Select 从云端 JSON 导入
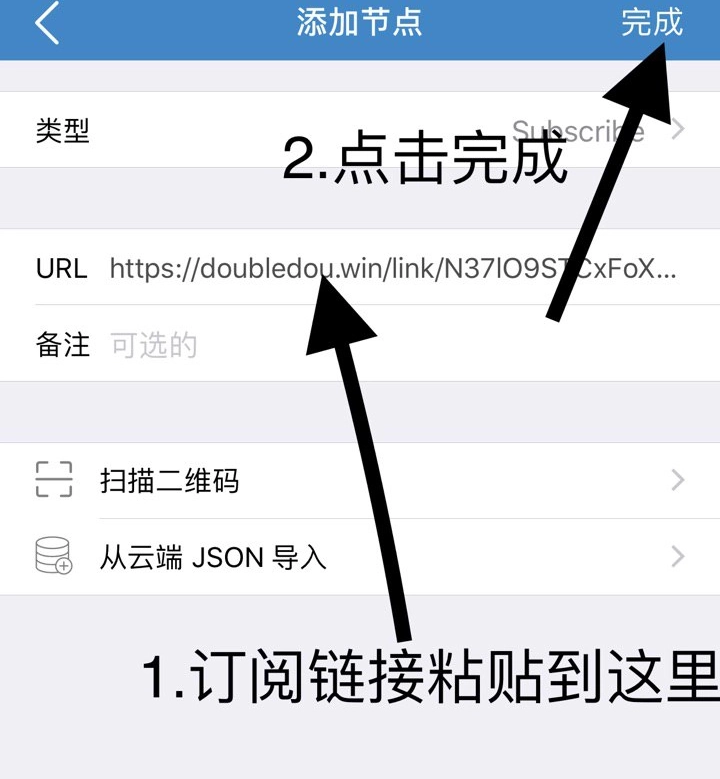The image size is (720, 779). pyautogui.click(x=360, y=557)
